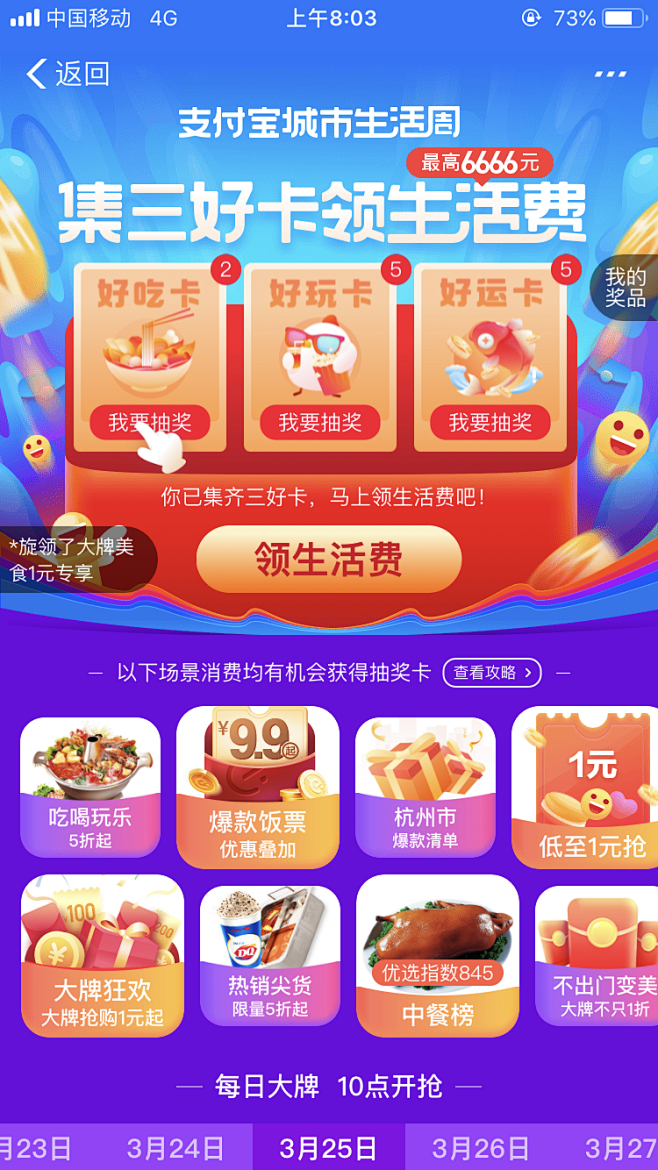Select the 3月24日 date tab
658x1170 pixels.
click(175, 1148)
